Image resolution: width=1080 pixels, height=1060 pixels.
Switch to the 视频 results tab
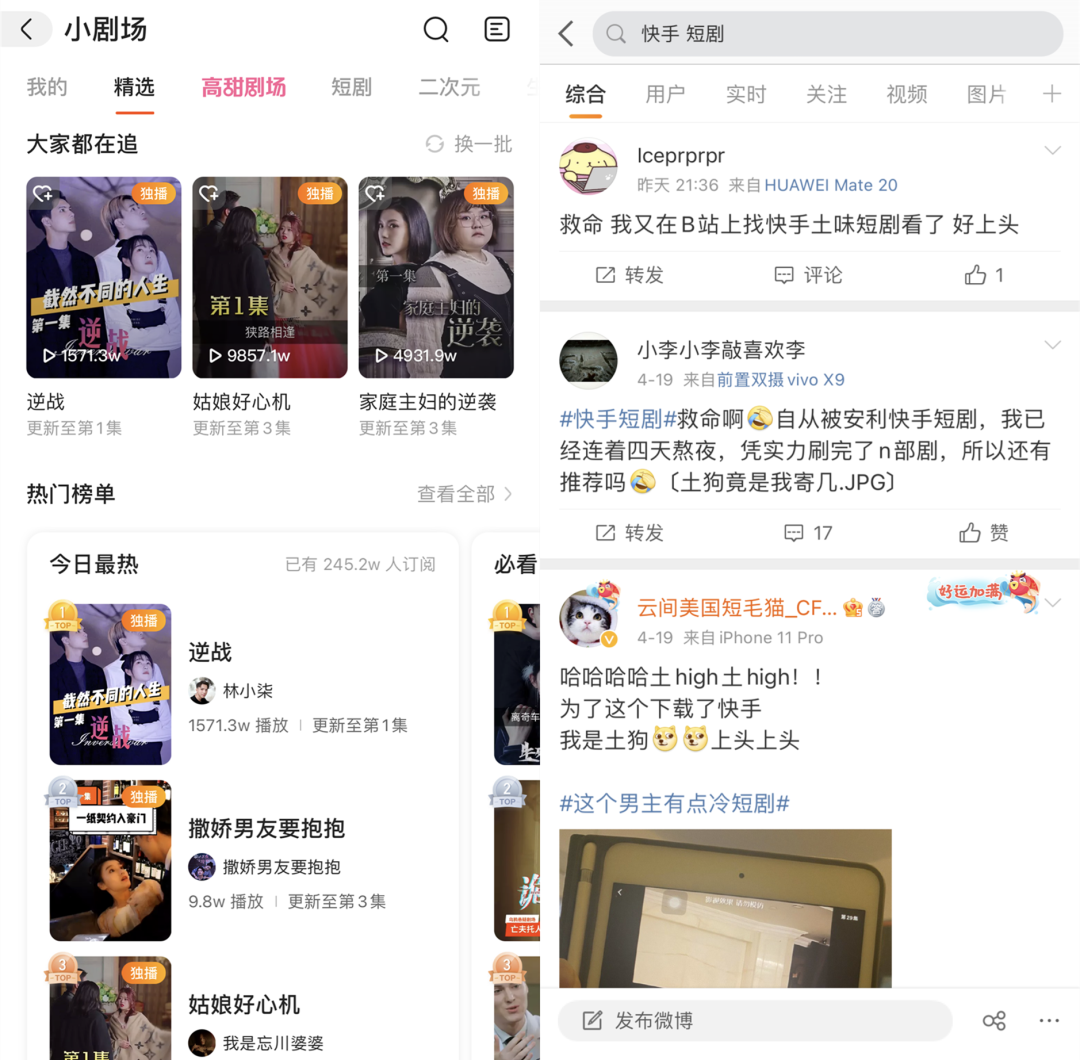[x=906, y=95]
